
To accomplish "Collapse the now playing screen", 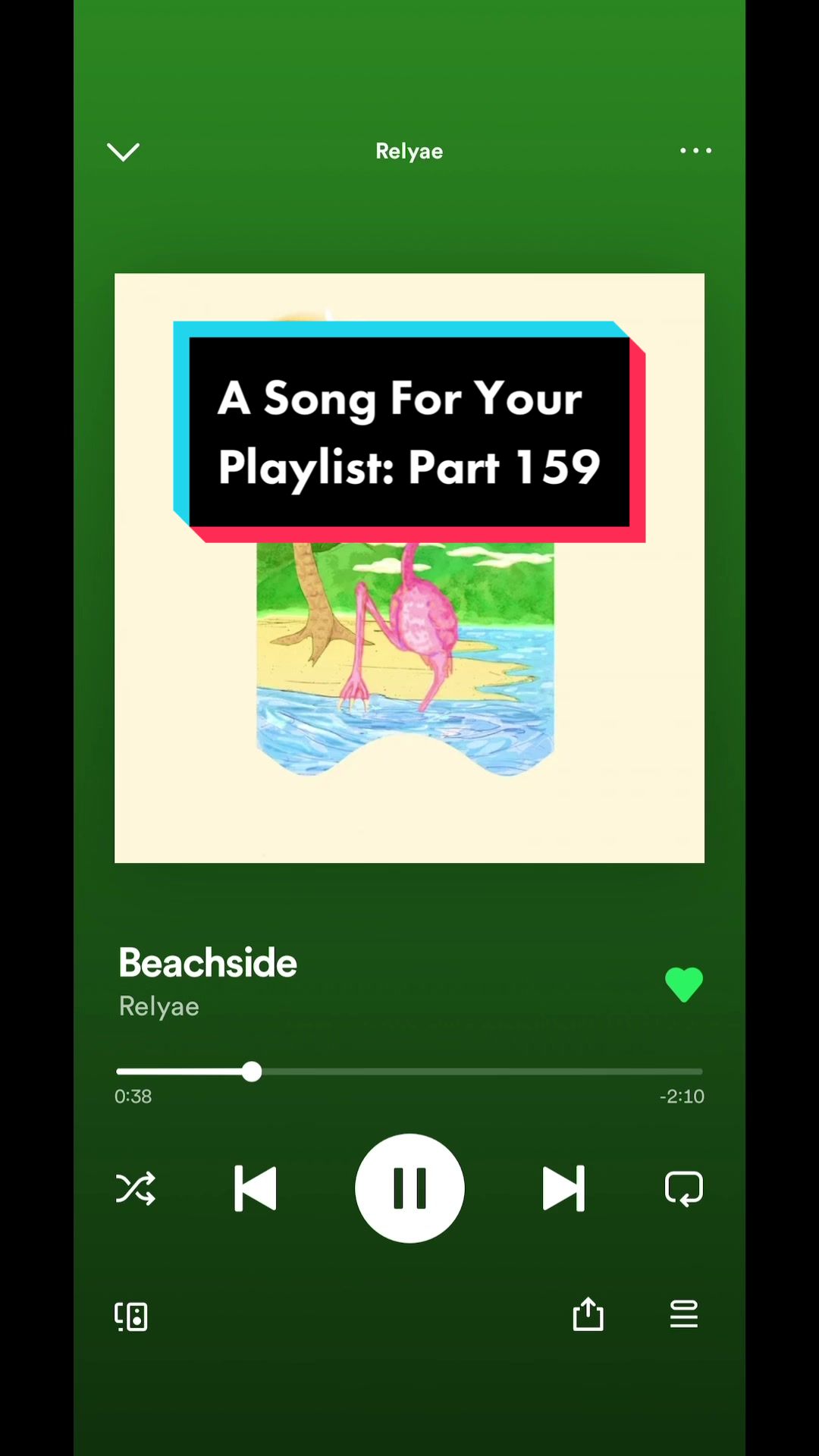I will coord(123,152).
